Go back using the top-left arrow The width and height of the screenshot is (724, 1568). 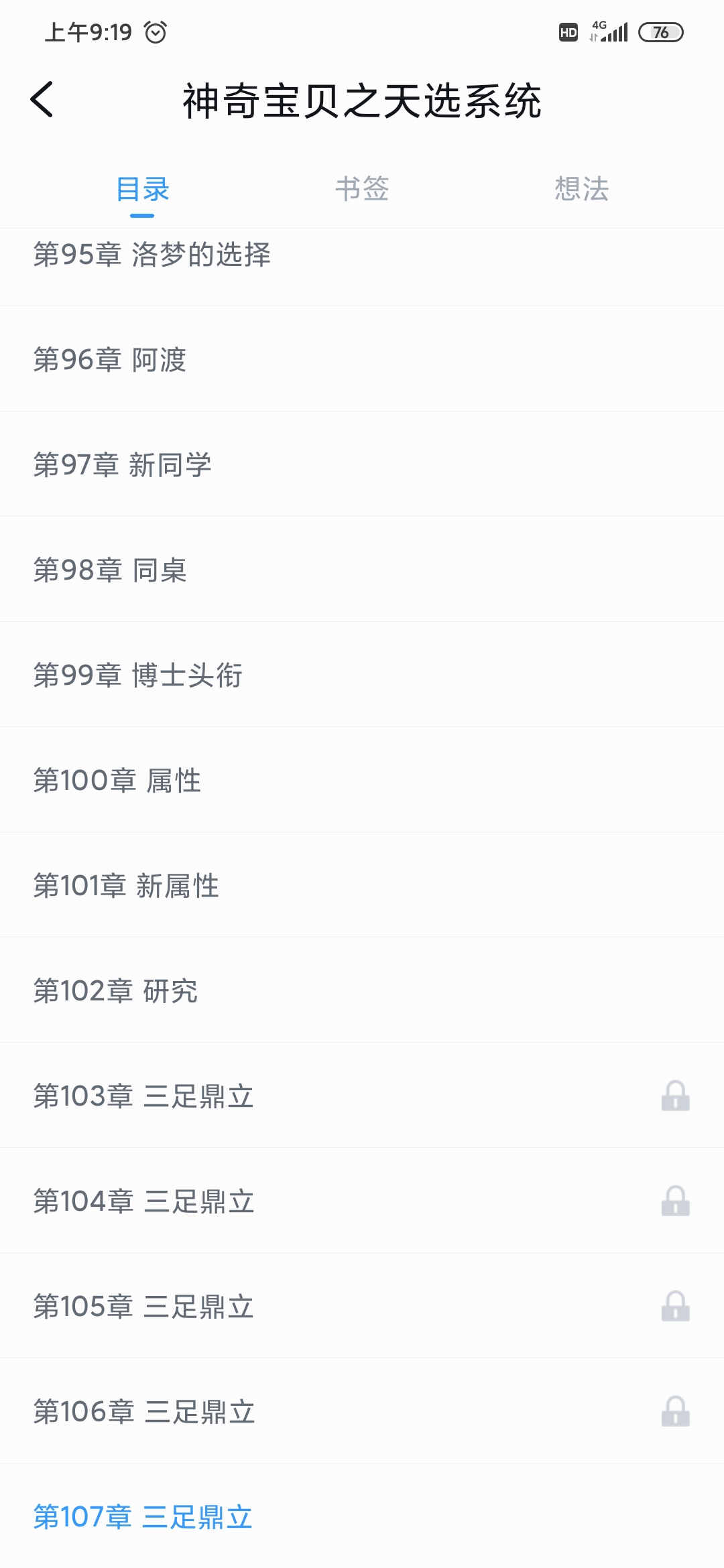(42, 100)
